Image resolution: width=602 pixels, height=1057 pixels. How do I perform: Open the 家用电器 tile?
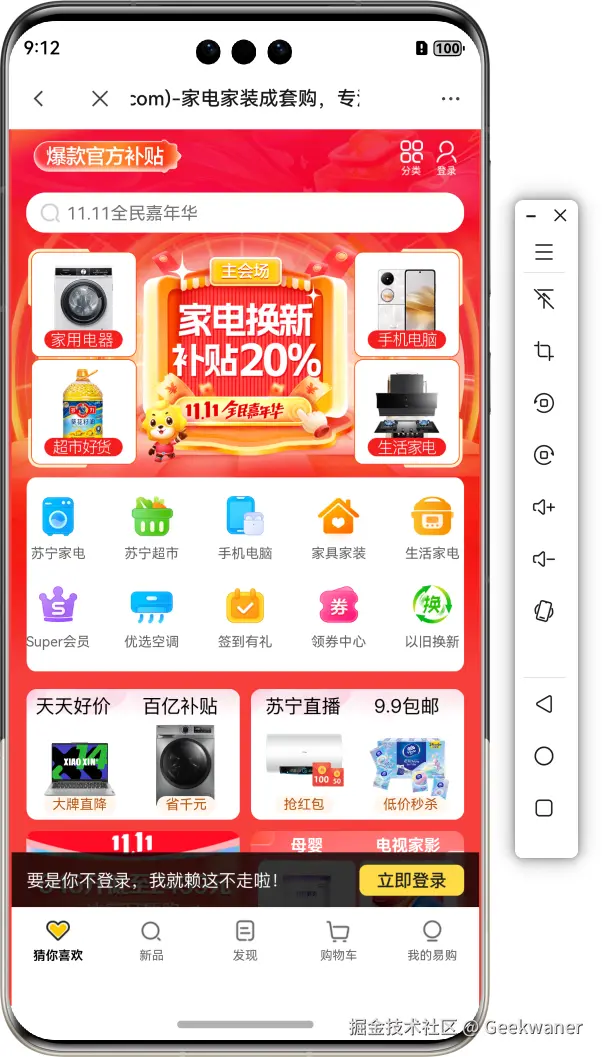(83, 302)
